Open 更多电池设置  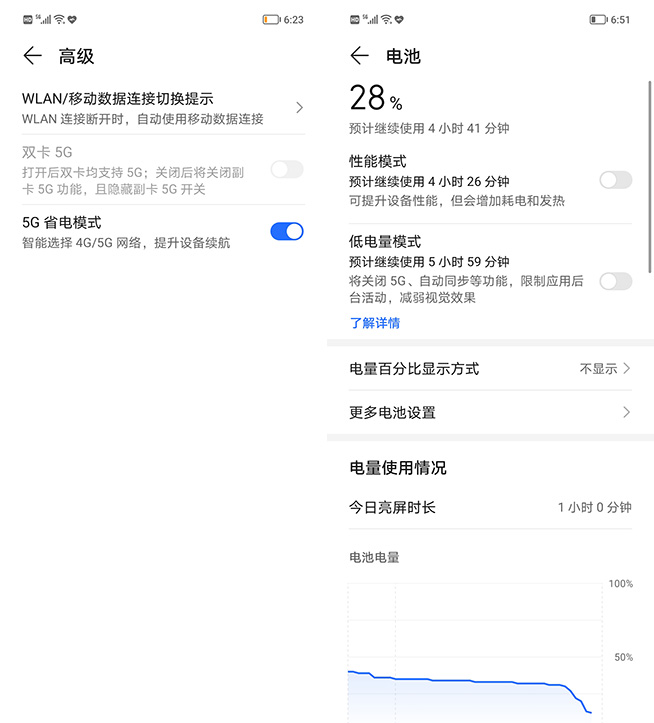point(490,412)
